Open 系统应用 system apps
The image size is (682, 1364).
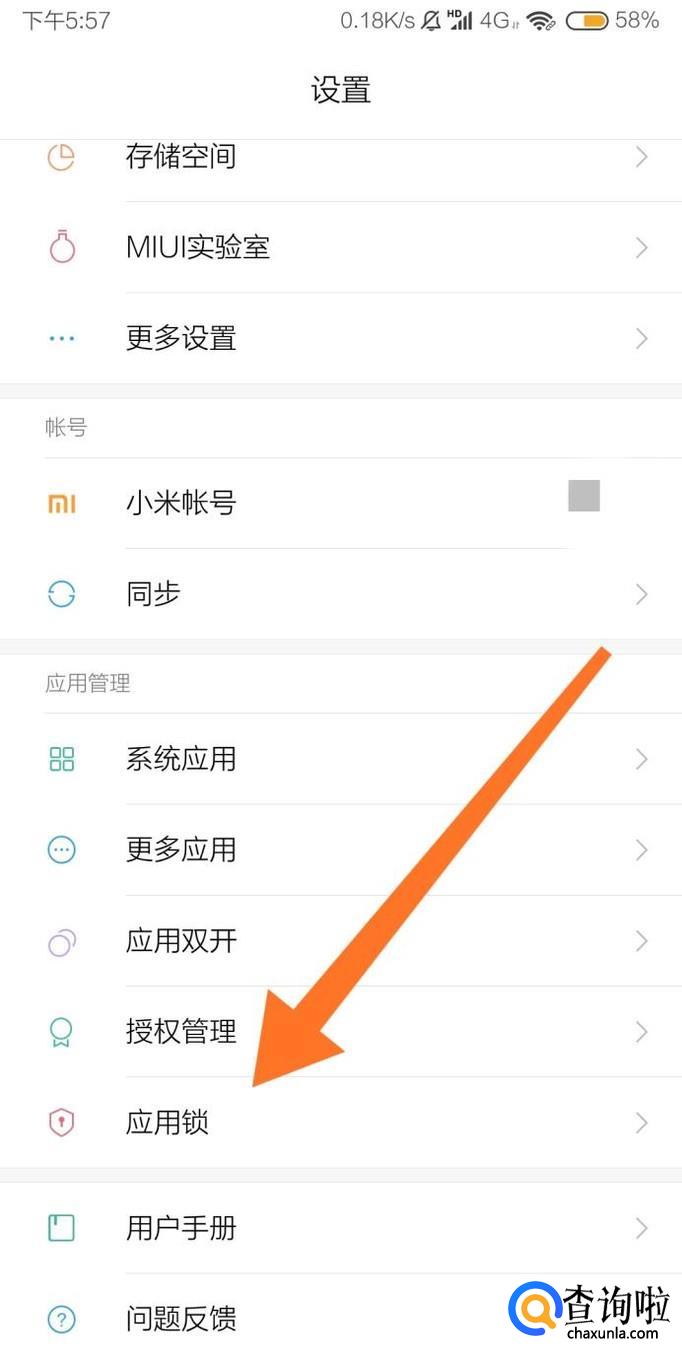pos(181,759)
